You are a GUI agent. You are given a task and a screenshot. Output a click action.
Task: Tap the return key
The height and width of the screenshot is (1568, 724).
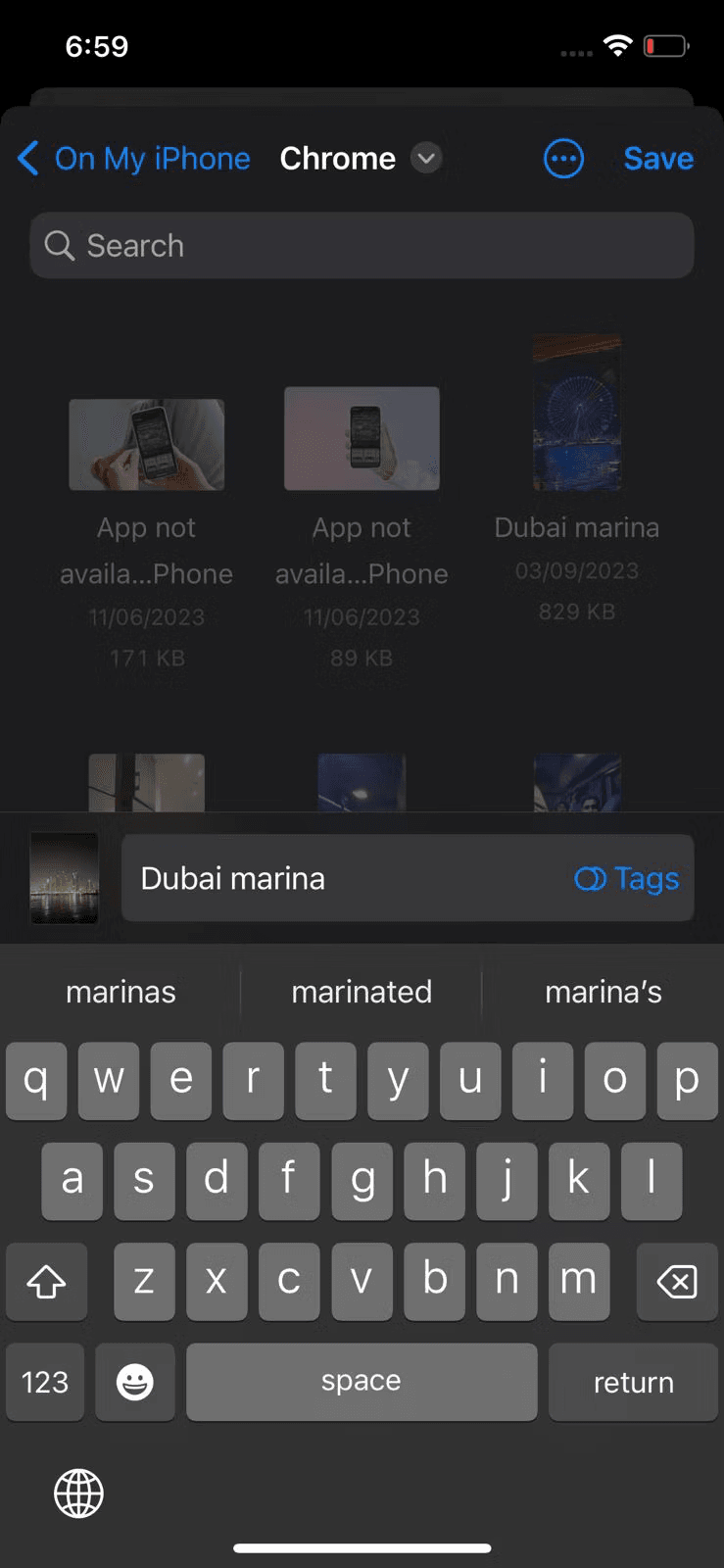pyautogui.click(x=633, y=1382)
